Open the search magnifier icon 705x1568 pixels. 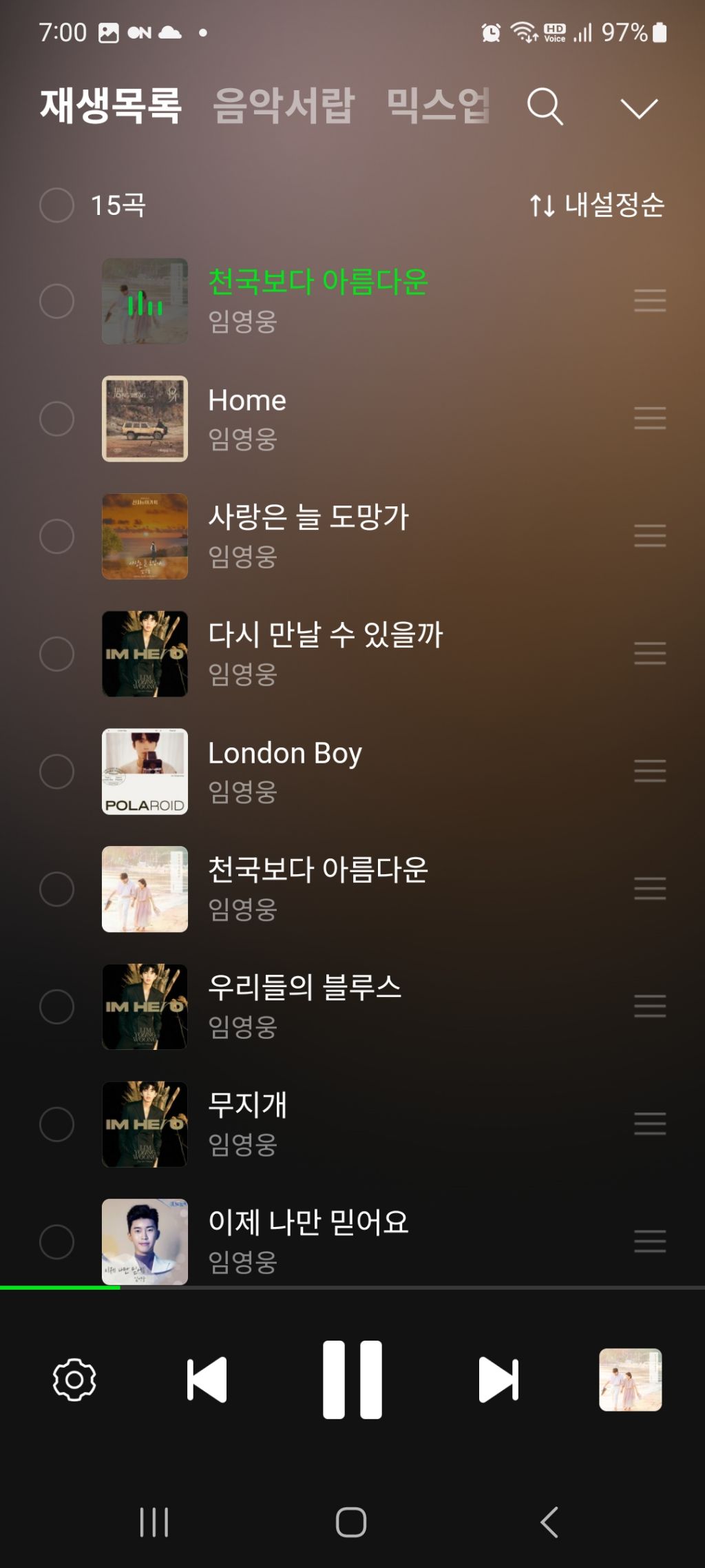coord(545,107)
